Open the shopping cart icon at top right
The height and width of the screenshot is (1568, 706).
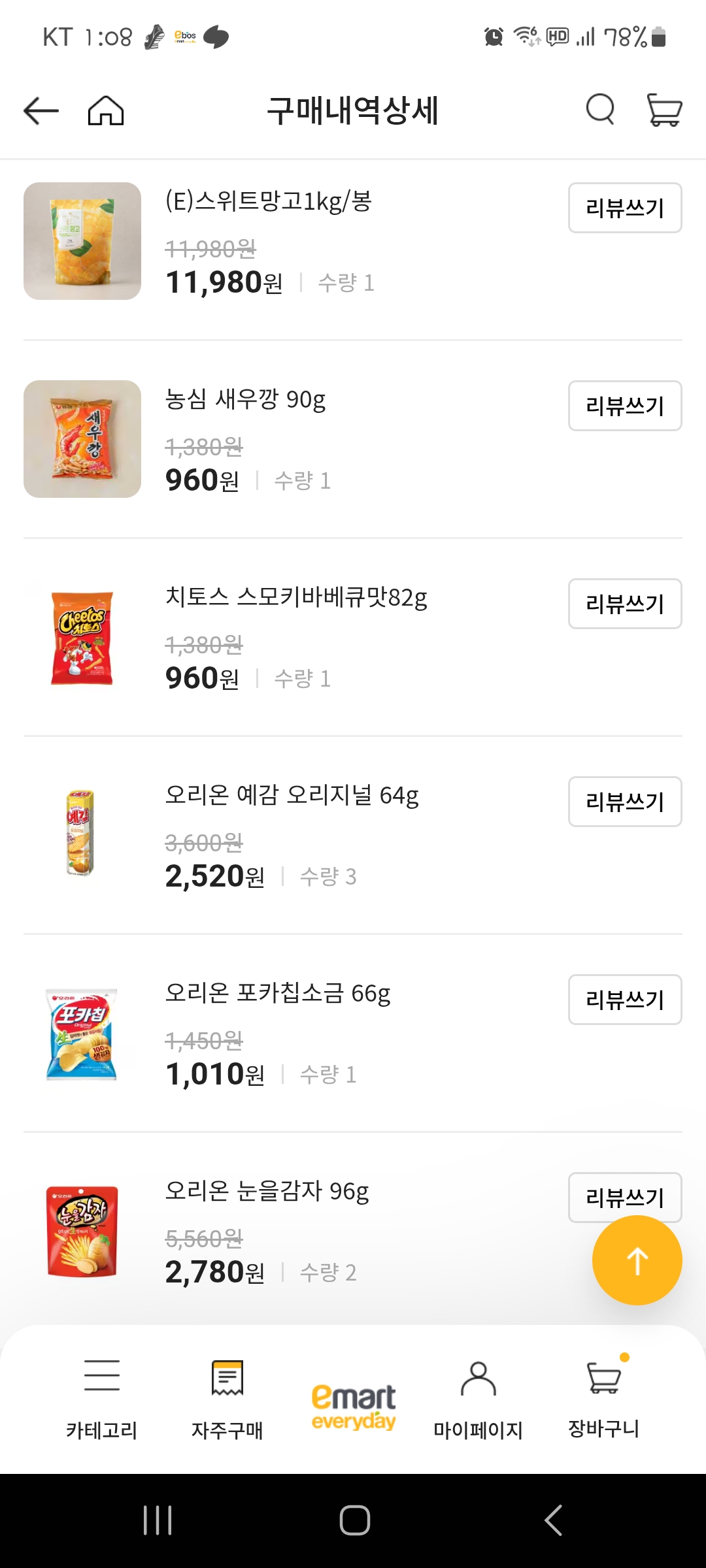[x=662, y=110]
